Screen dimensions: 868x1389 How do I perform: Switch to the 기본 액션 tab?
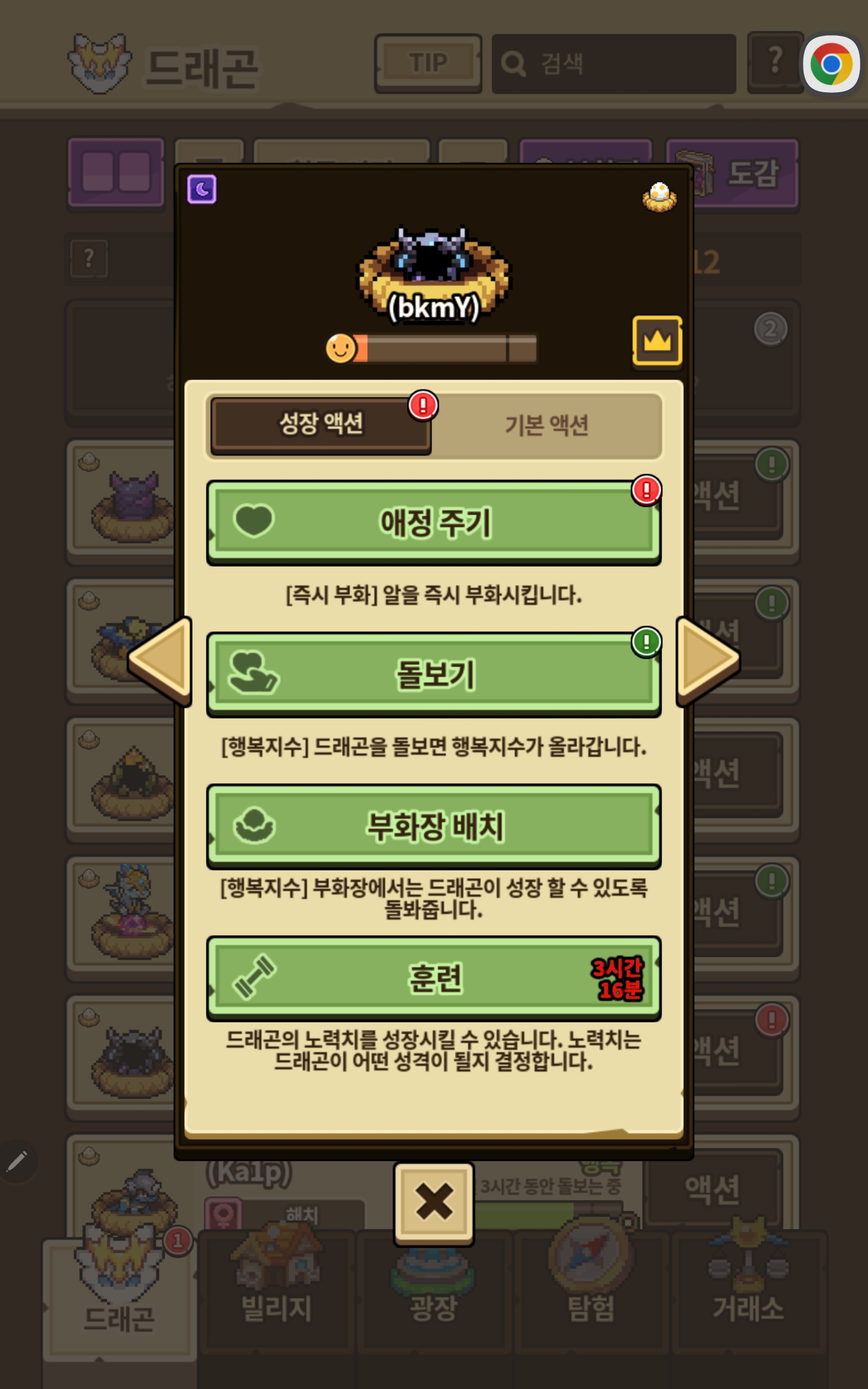tap(546, 425)
